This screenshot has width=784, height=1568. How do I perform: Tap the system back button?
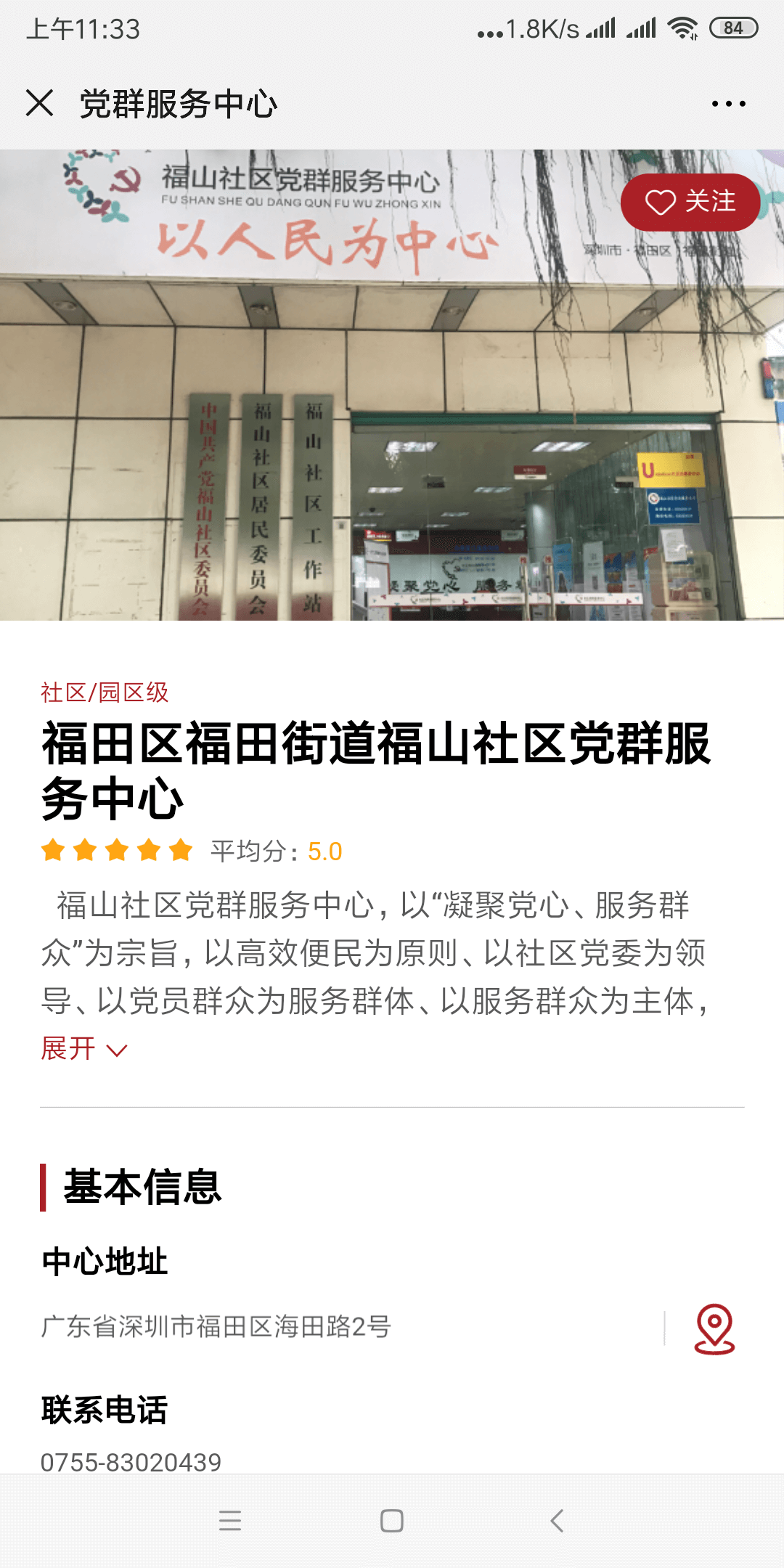tap(557, 1520)
